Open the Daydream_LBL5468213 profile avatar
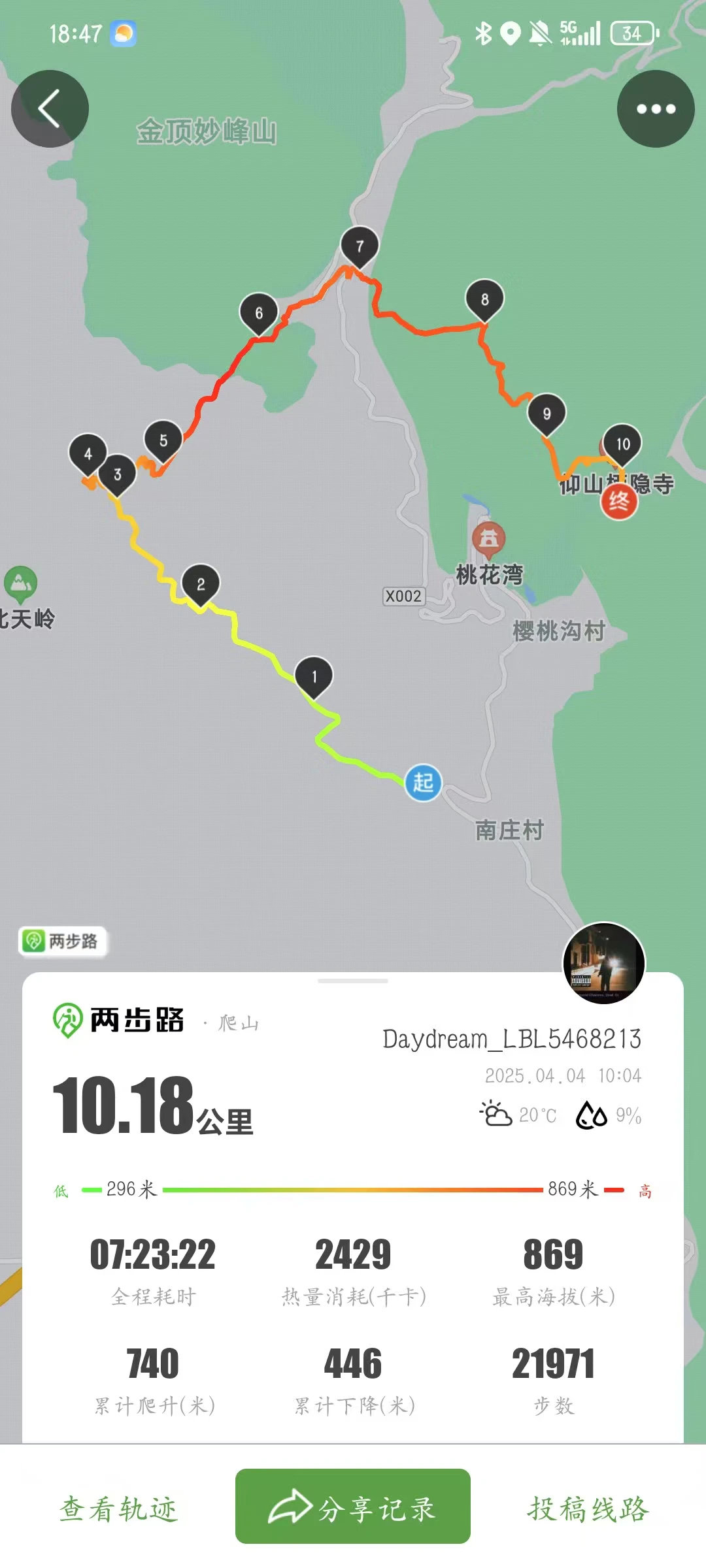Image resolution: width=706 pixels, height=1568 pixels. [604, 963]
